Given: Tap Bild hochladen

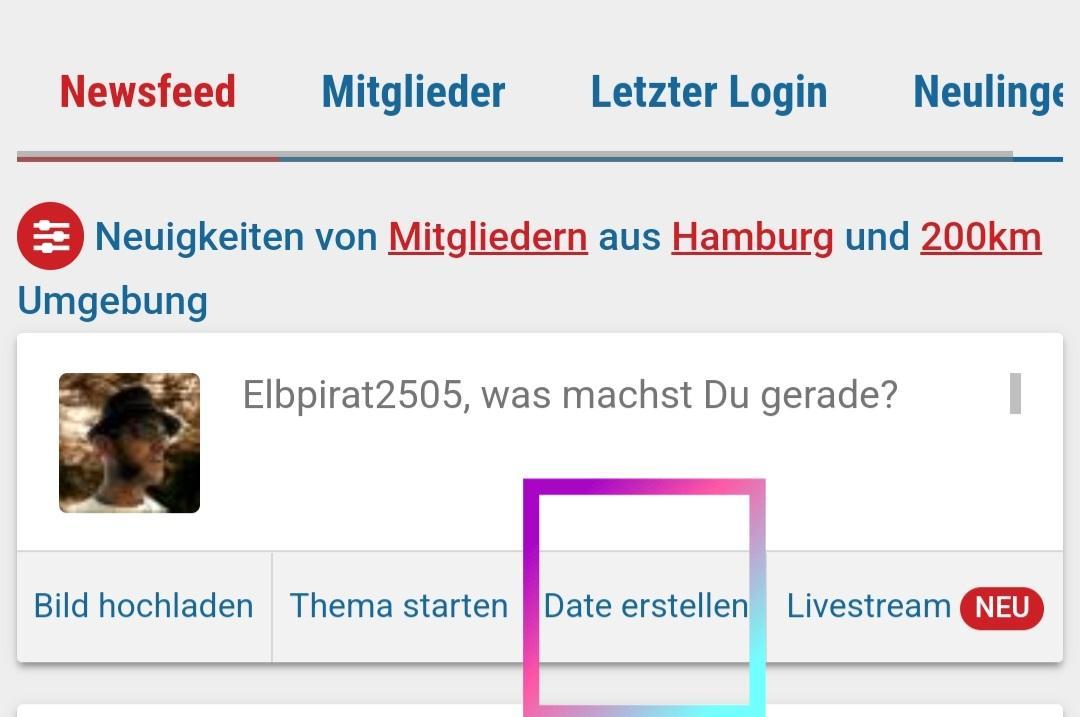Looking at the screenshot, I should 143,606.
